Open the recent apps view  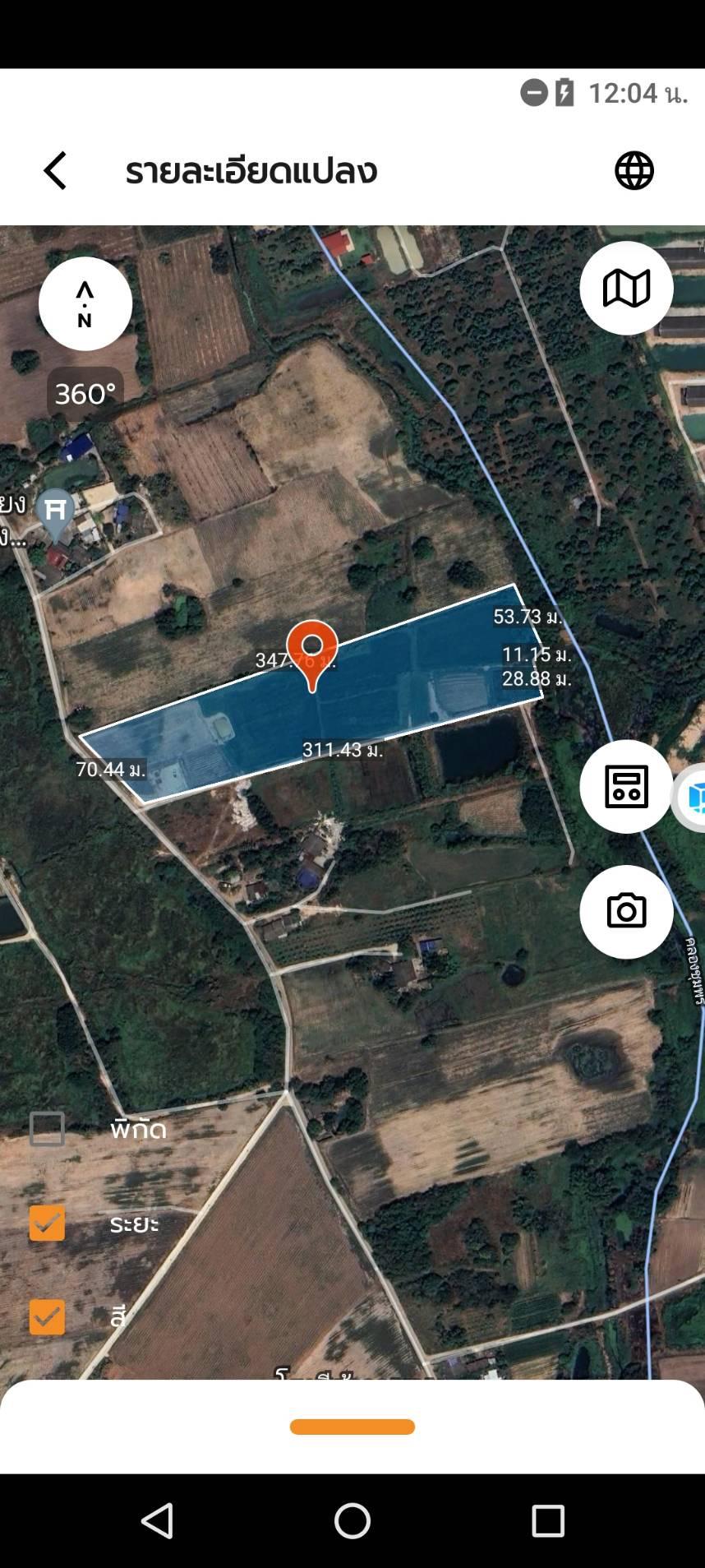click(548, 1520)
